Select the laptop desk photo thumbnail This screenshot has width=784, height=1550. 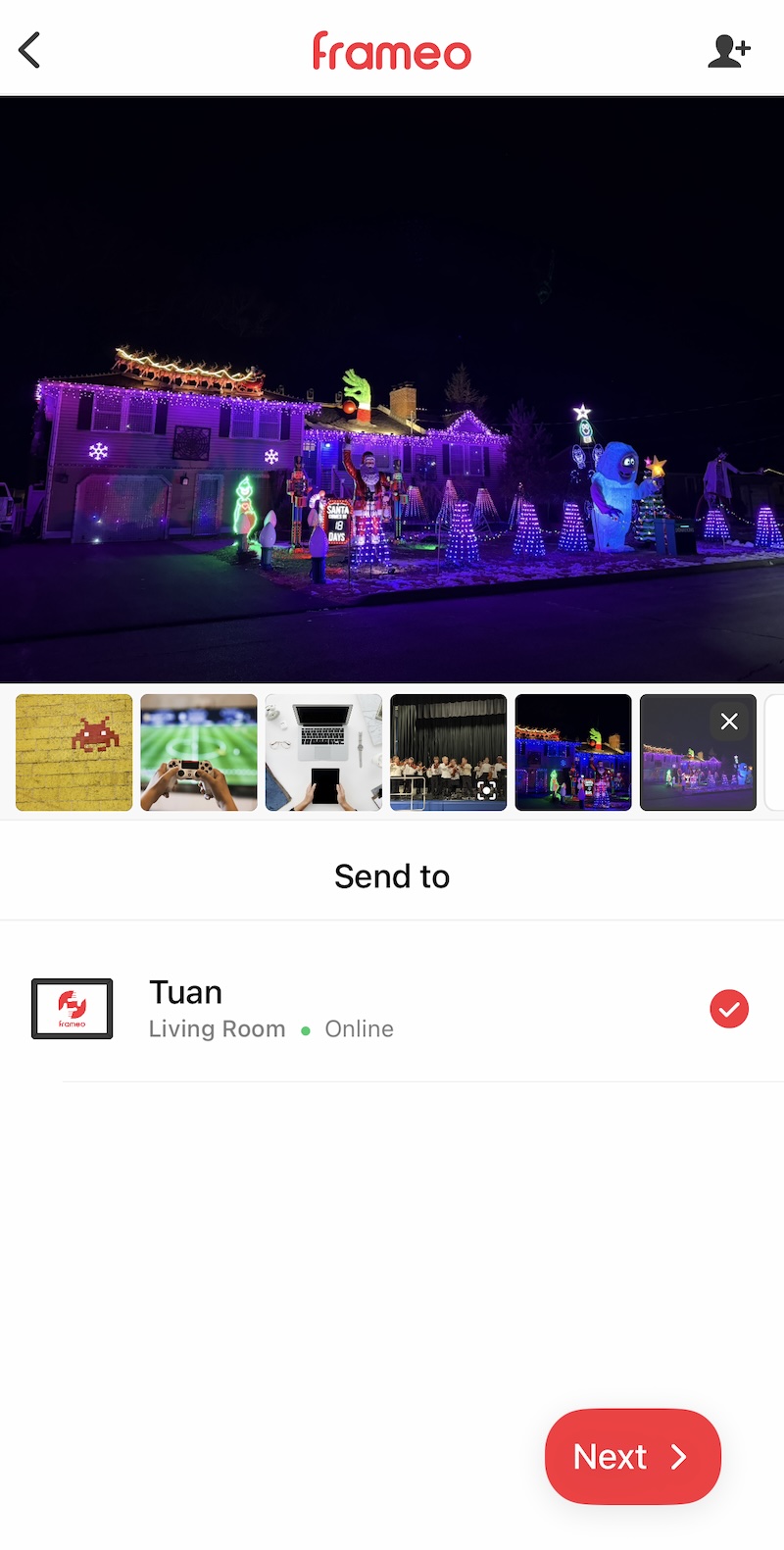coord(323,752)
